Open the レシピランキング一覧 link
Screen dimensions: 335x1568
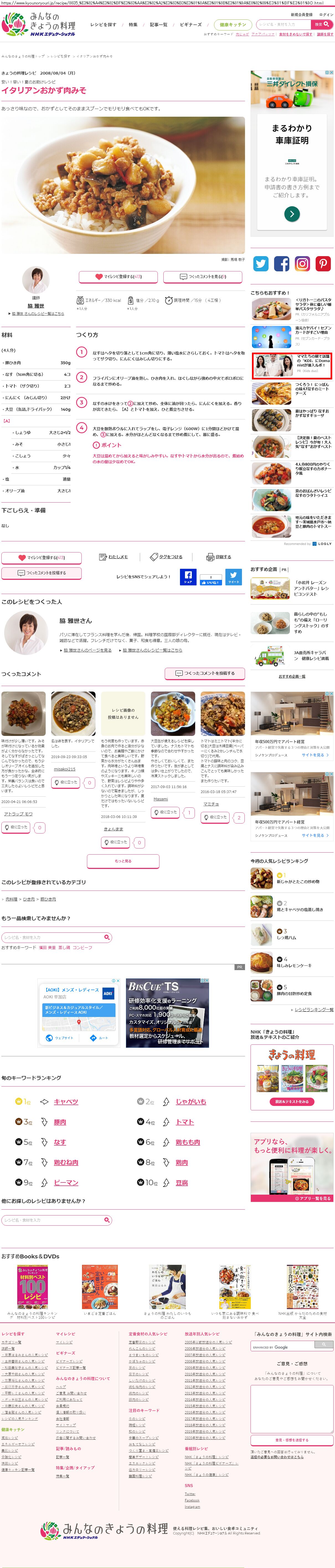click(x=314, y=1009)
